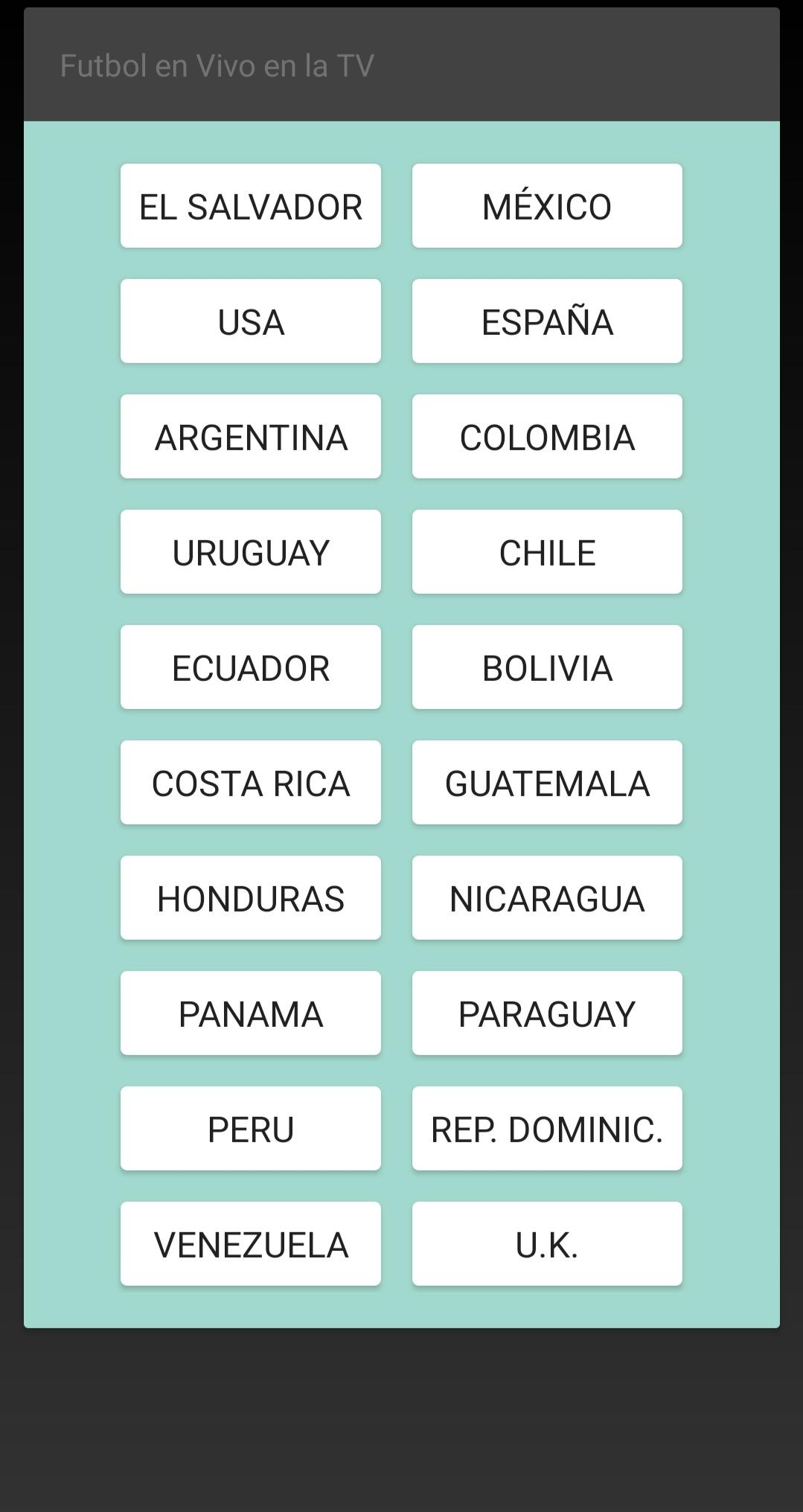803x1512 pixels.
Task: Choose MÉXICO from the country list
Action: tap(547, 206)
